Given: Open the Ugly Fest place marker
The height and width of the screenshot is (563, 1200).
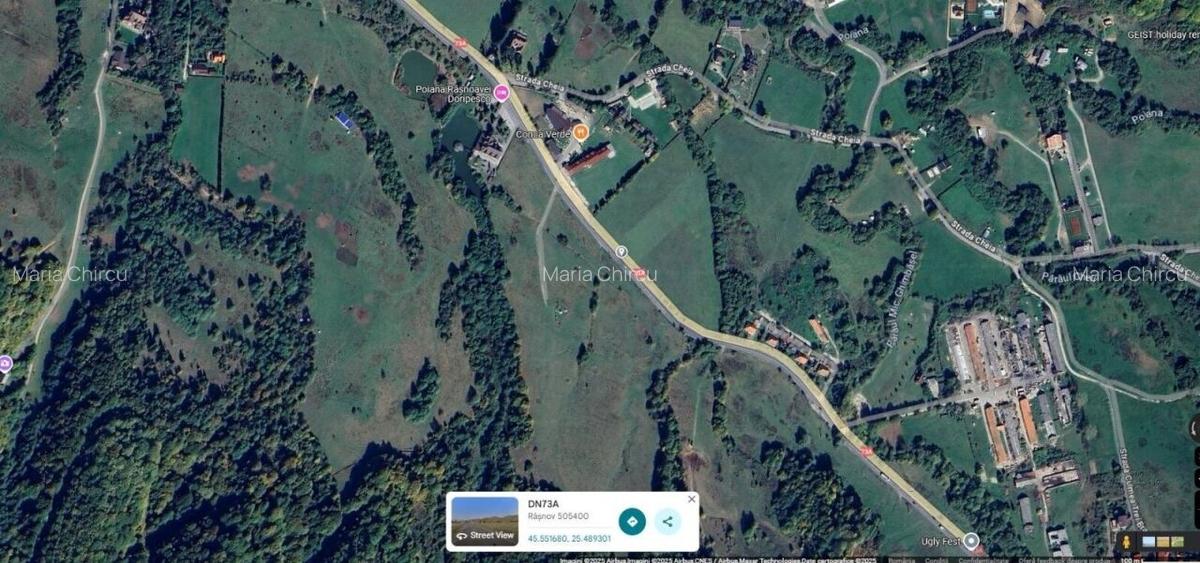Looking at the screenshot, I should pyautogui.click(x=970, y=541).
